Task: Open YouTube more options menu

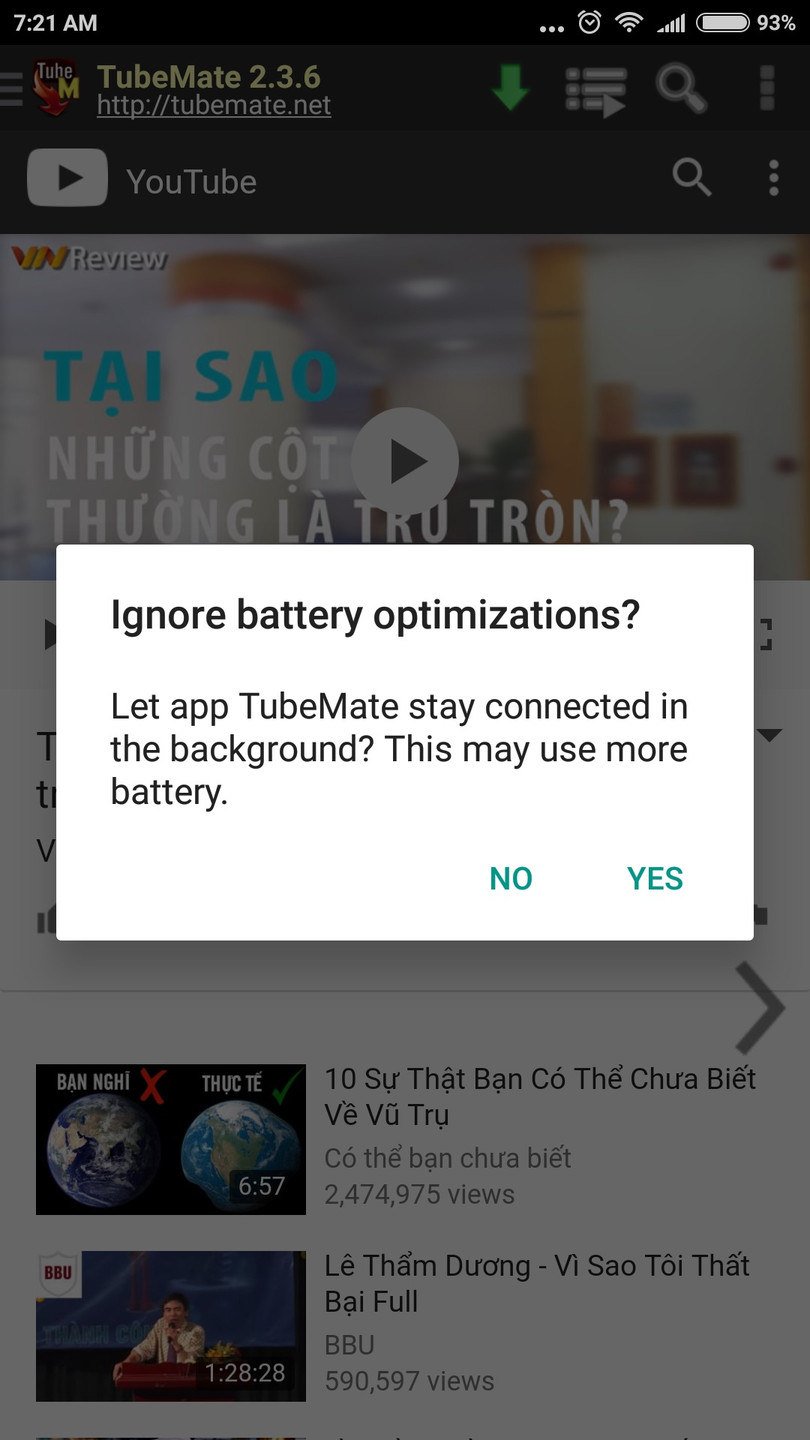Action: pyautogui.click(x=773, y=178)
